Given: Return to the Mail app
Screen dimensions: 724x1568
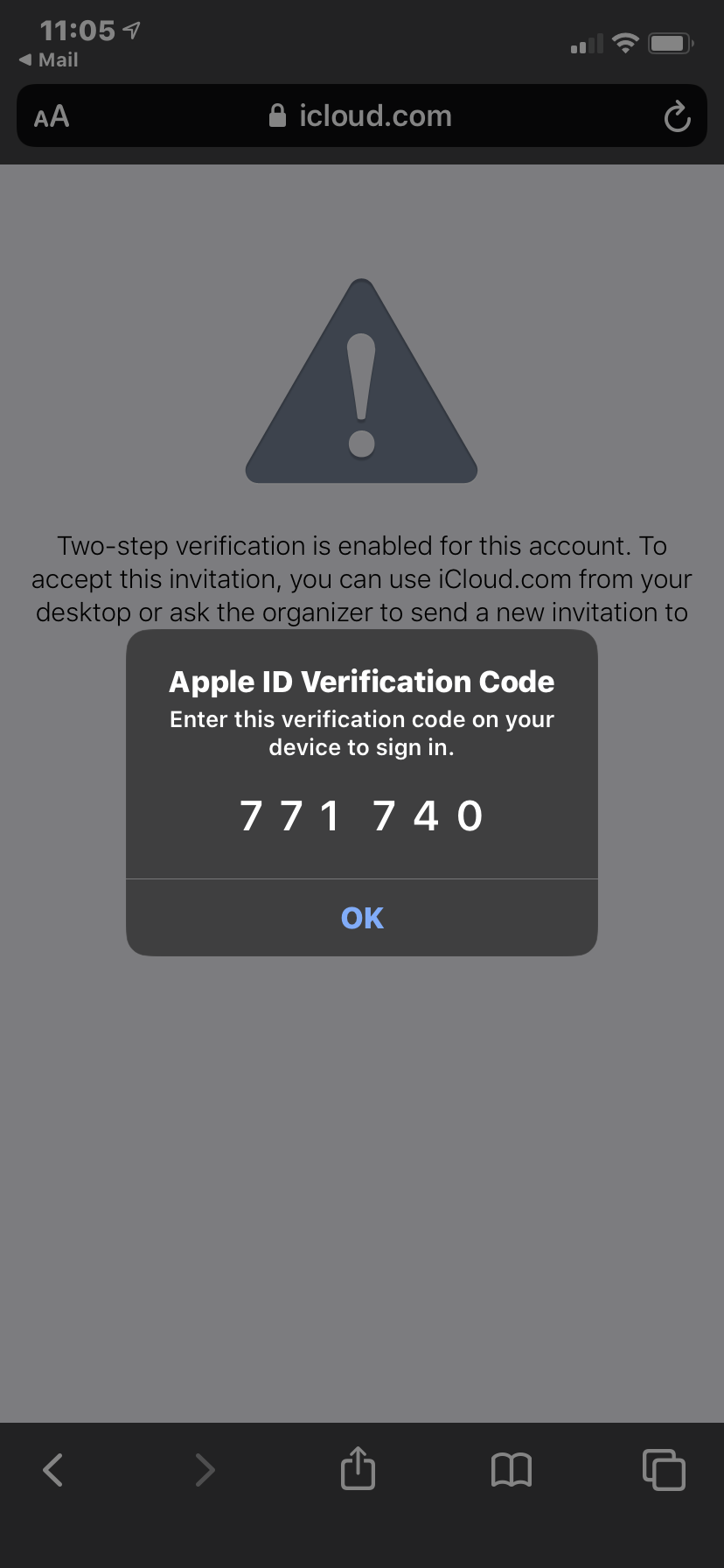Looking at the screenshot, I should click(x=49, y=60).
